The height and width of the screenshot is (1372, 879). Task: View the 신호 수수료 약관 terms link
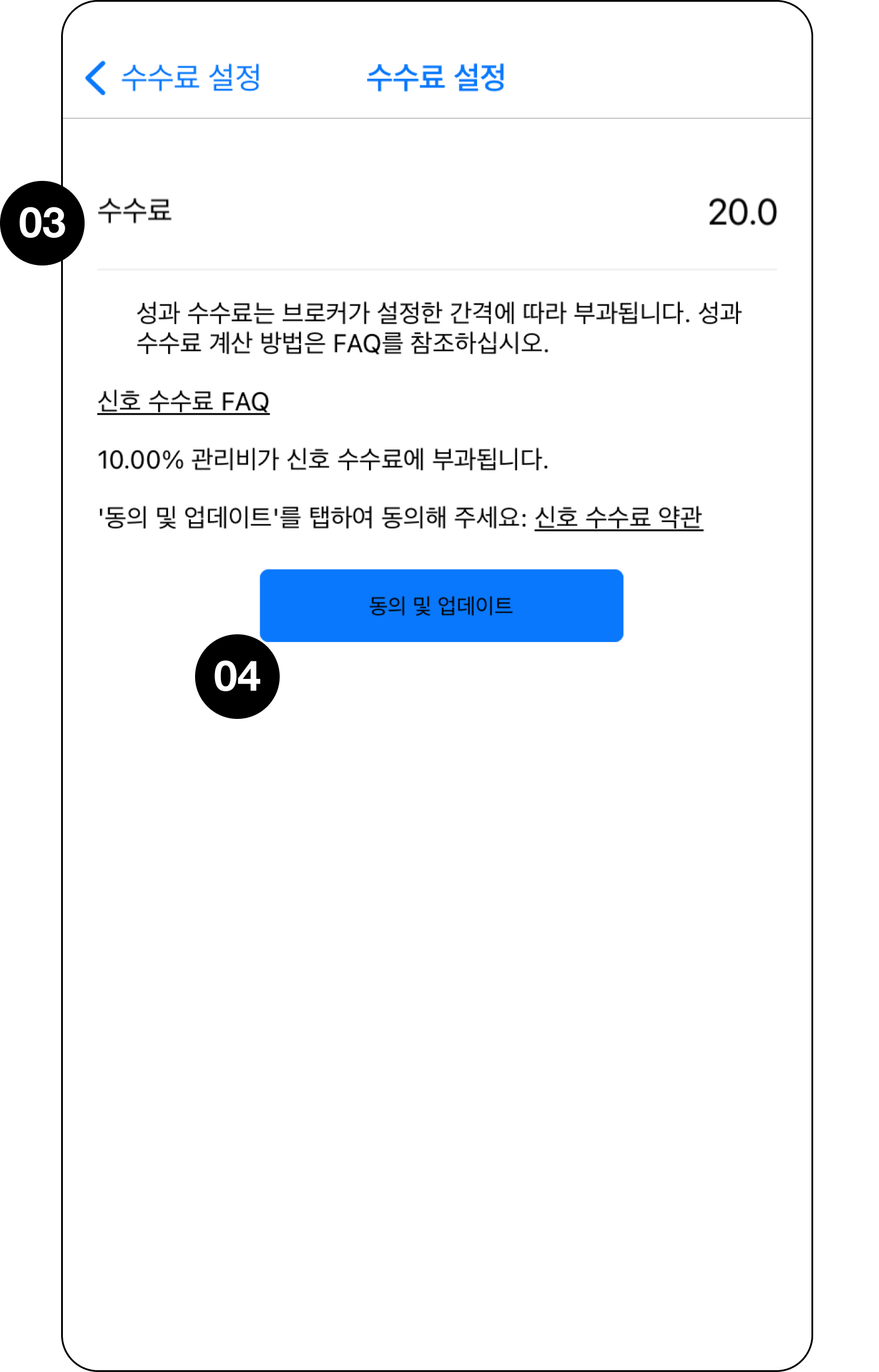point(618,518)
